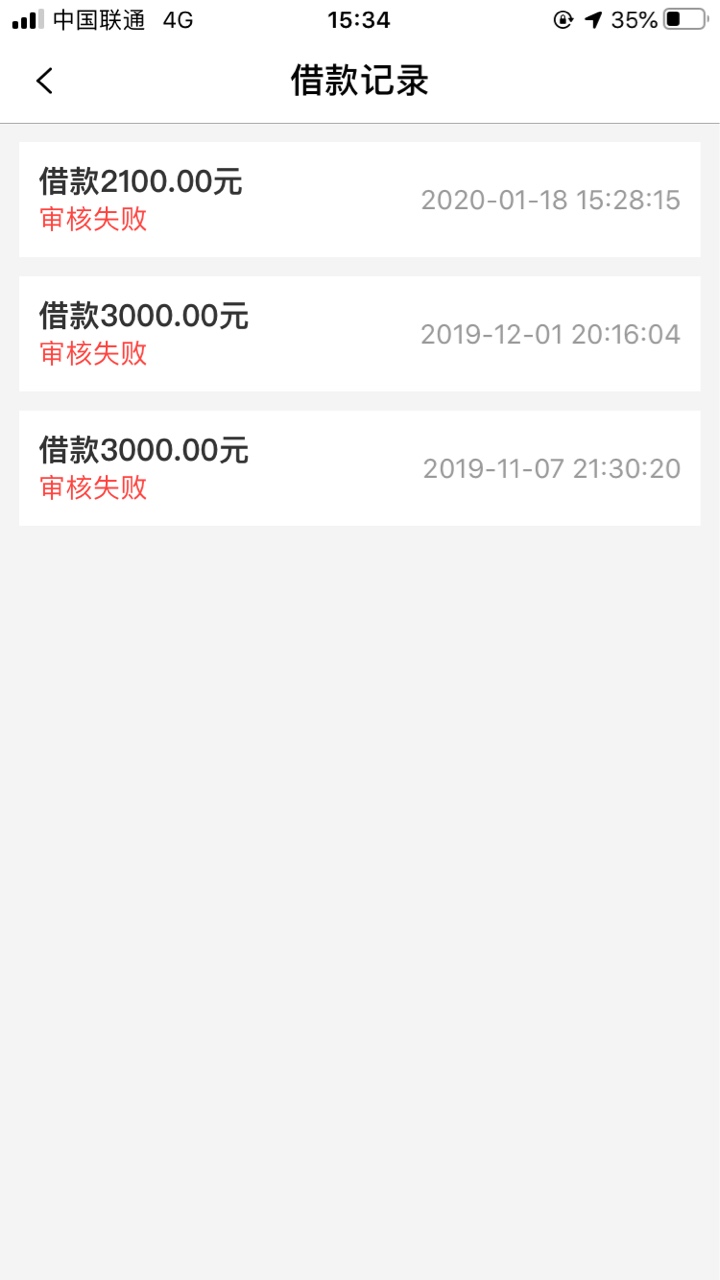Open the 3000.00元 loan record from 2019-12-01
This screenshot has height=1280, width=720.
[360, 334]
